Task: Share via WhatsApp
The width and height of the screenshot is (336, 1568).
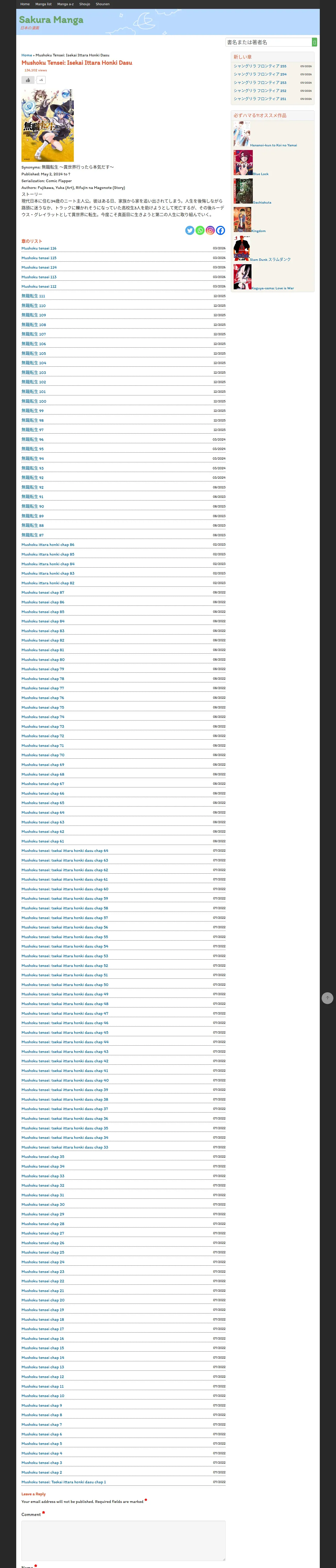Action: [x=200, y=230]
